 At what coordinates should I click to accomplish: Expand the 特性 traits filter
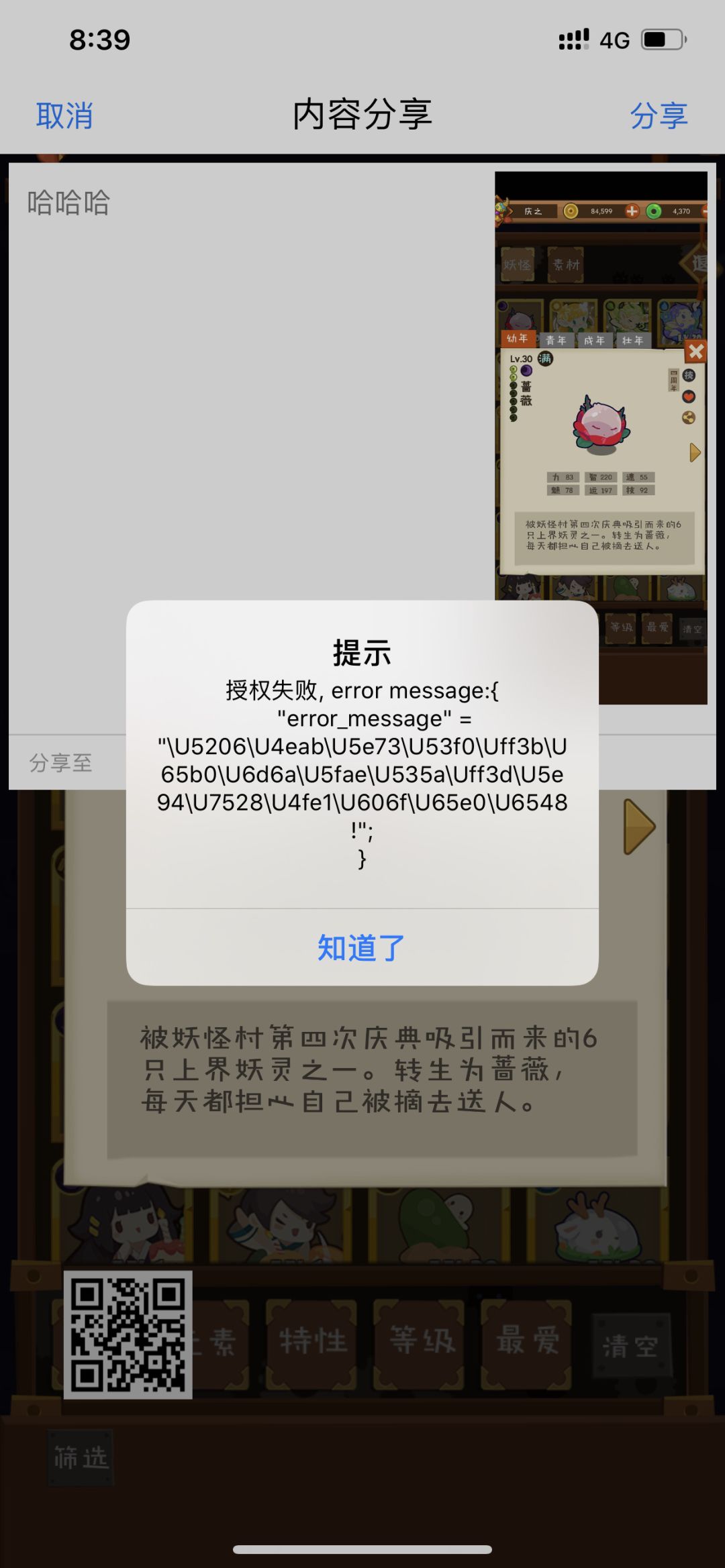(x=313, y=1344)
